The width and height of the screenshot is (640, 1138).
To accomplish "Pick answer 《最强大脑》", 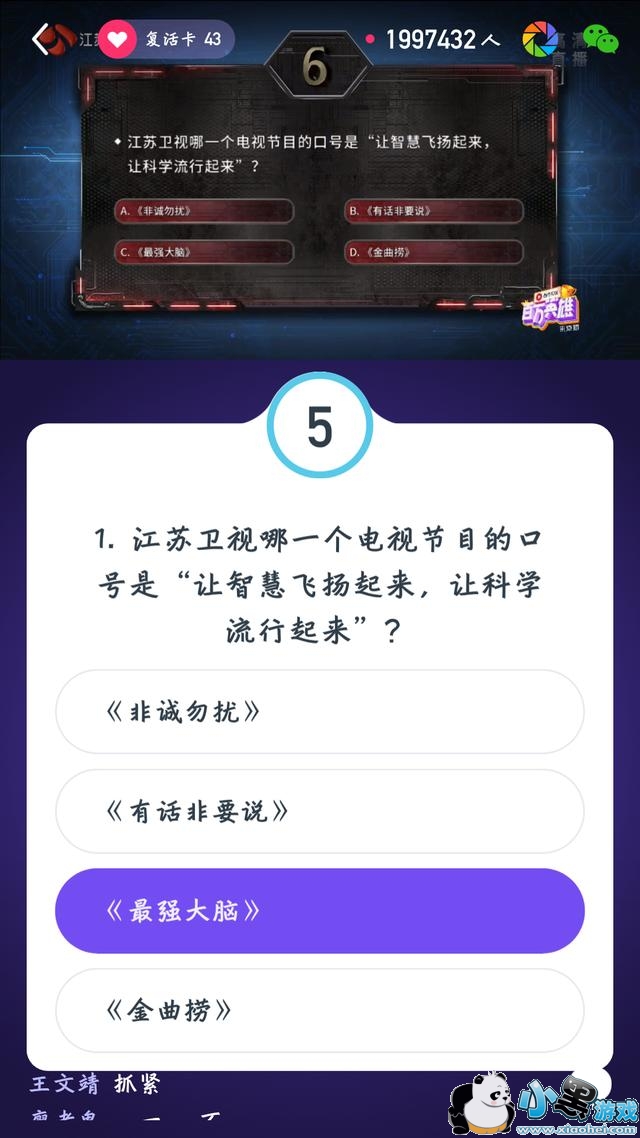I will tap(320, 911).
